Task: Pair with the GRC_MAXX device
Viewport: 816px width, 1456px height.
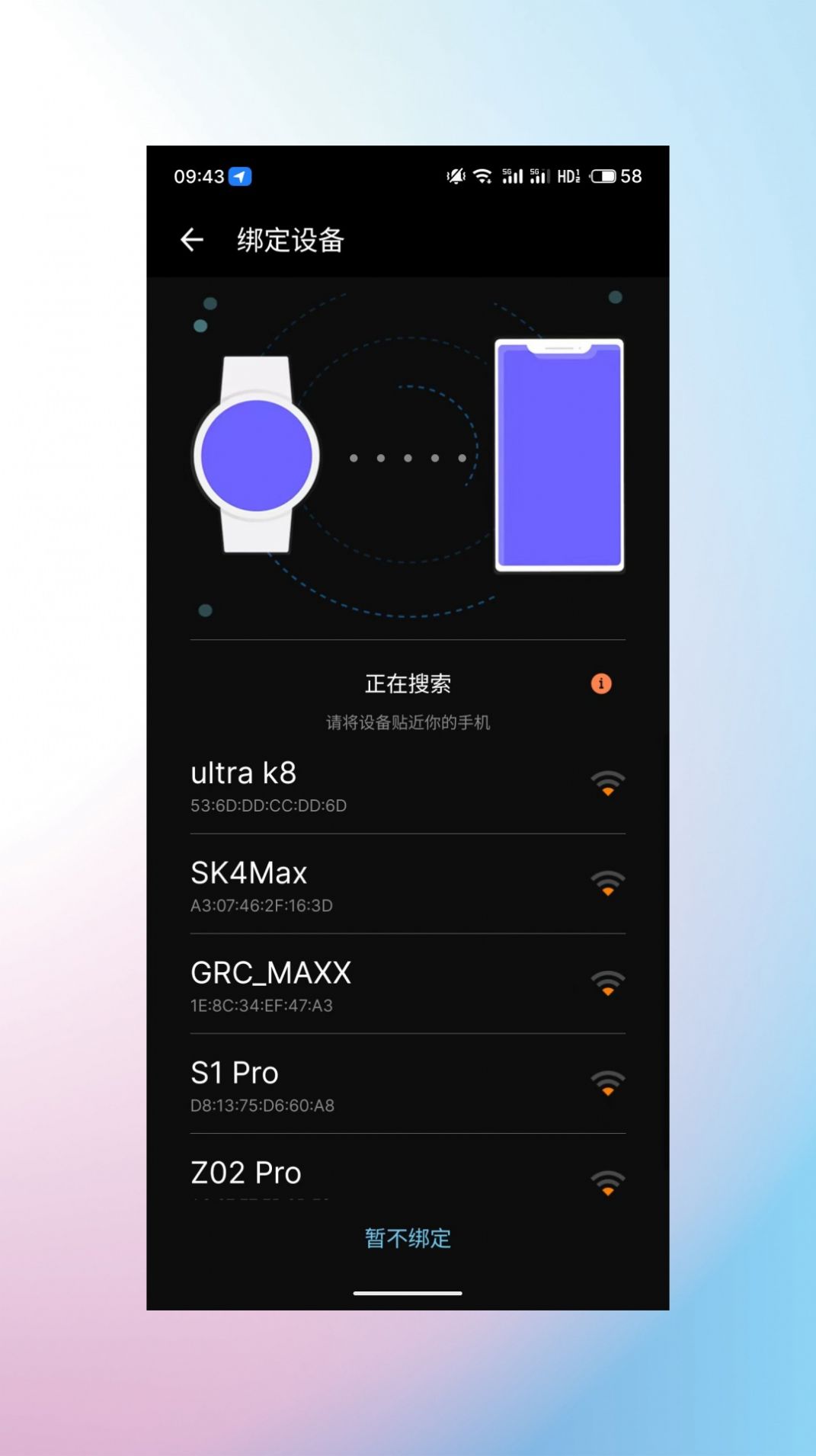Action: (407, 985)
